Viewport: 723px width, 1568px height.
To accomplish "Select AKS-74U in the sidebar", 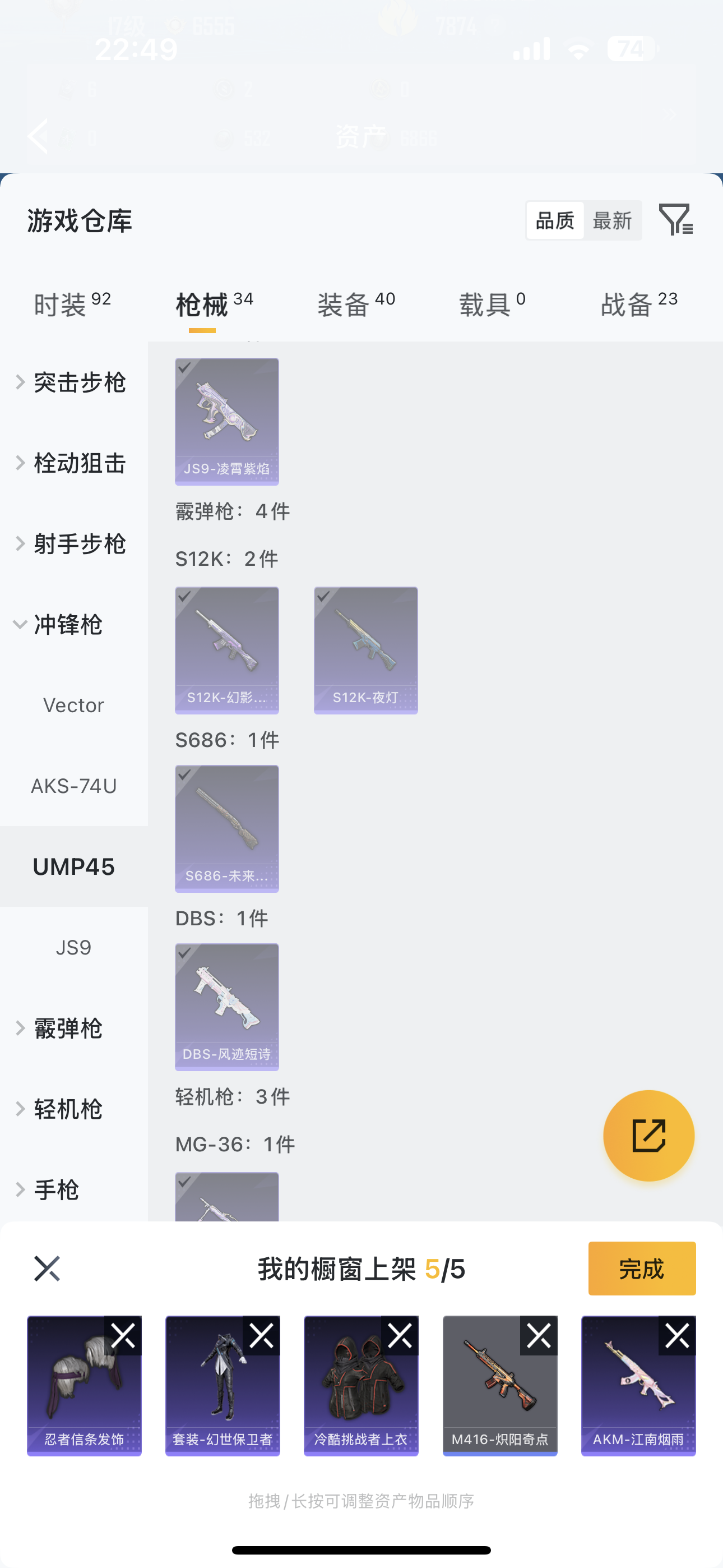I will pyautogui.click(x=73, y=786).
